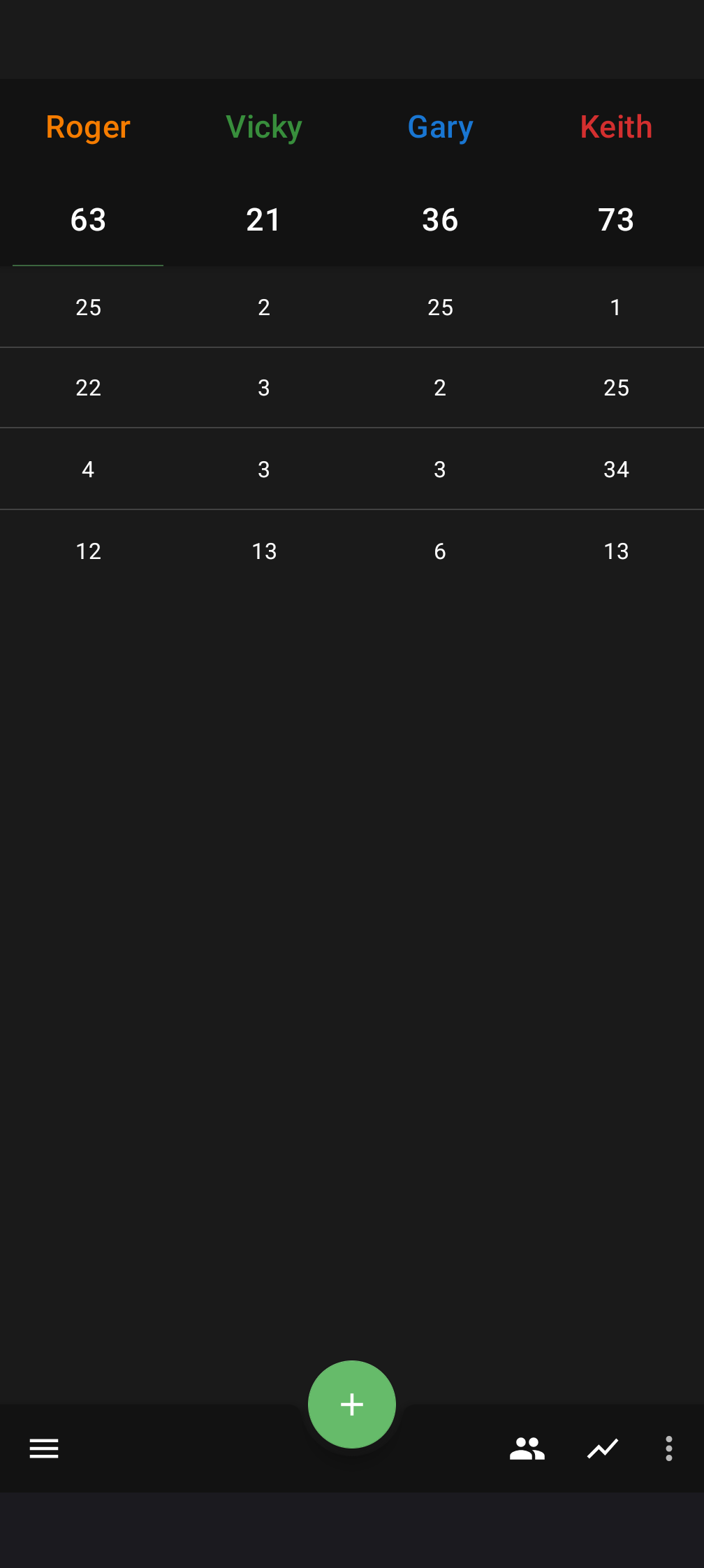Viewport: 704px width, 1568px height.
Task: Add a new score round
Action: coord(352,1404)
